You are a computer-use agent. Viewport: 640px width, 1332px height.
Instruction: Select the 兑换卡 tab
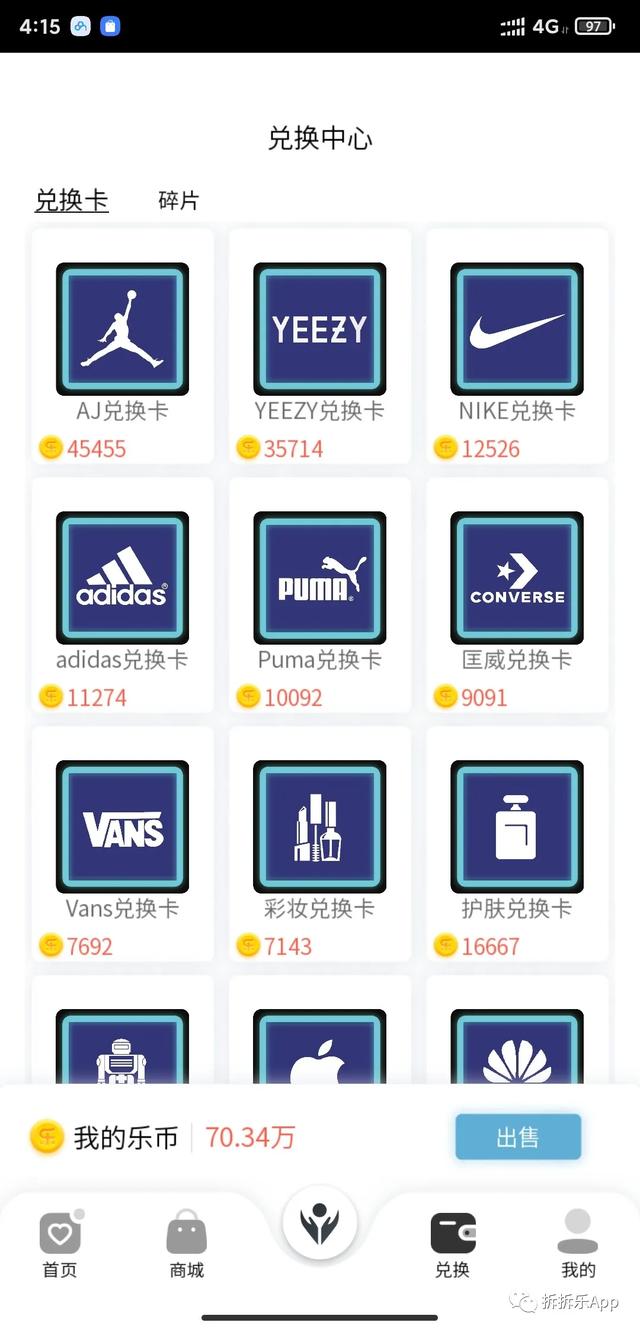72,201
